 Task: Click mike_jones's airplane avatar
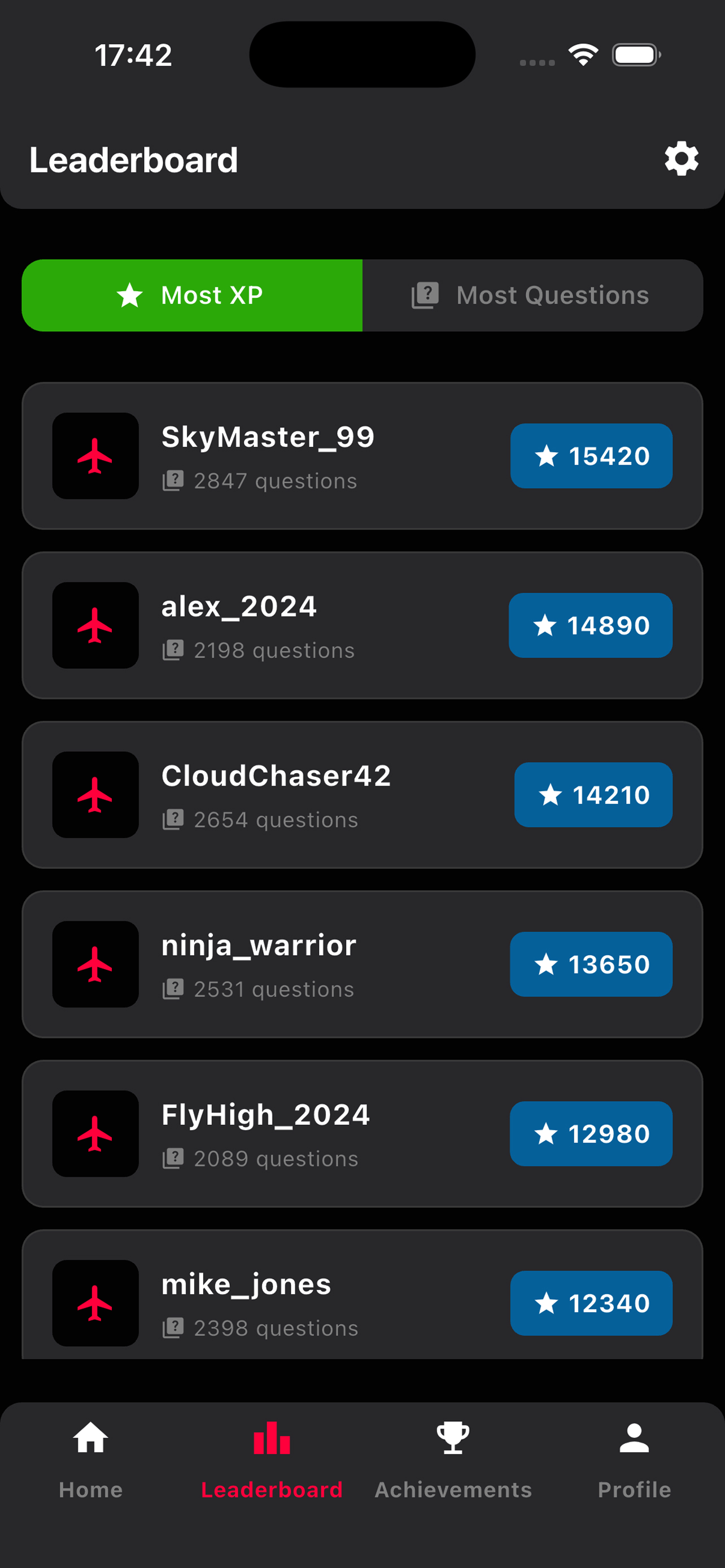(x=95, y=1303)
